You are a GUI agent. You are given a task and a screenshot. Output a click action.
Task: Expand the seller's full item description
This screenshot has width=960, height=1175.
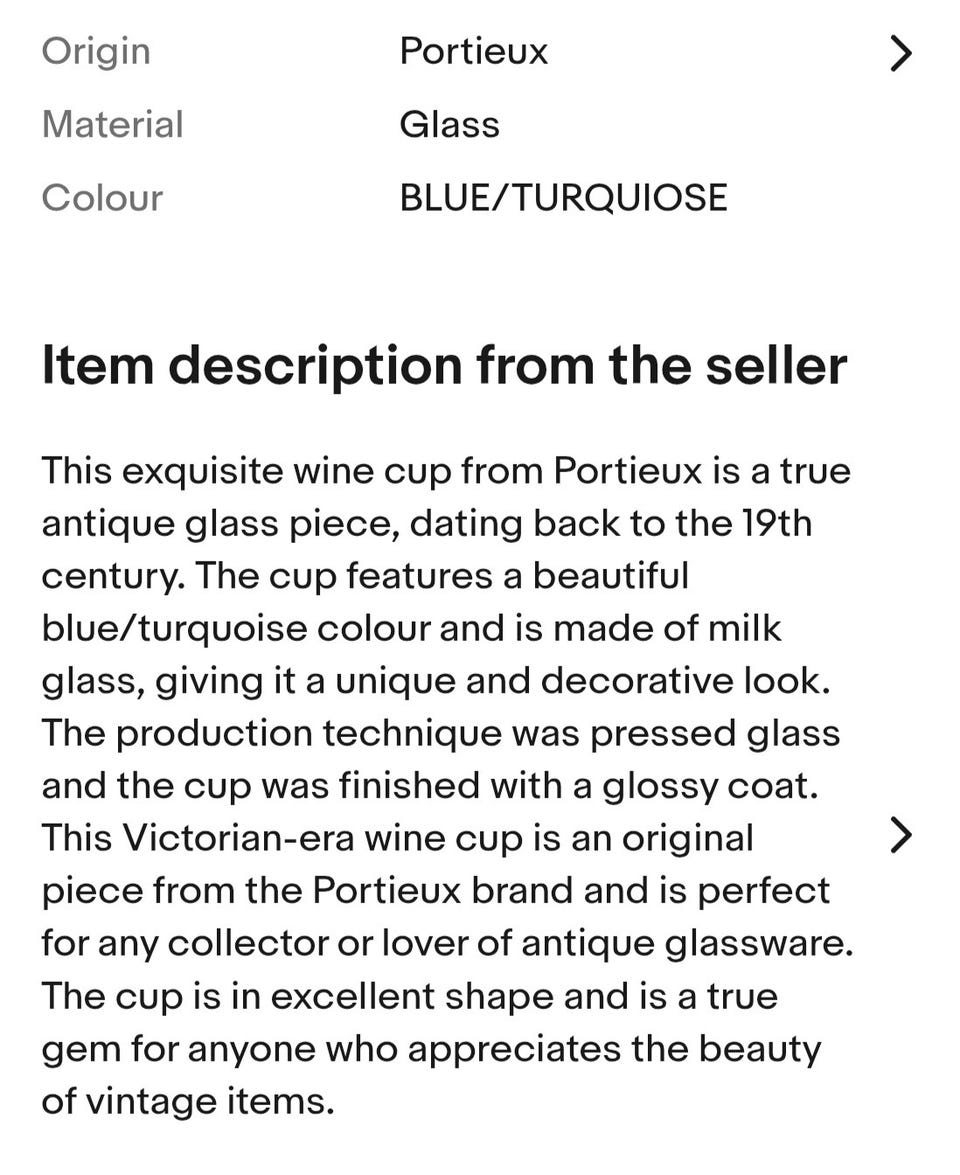click(x=901, y=836)
